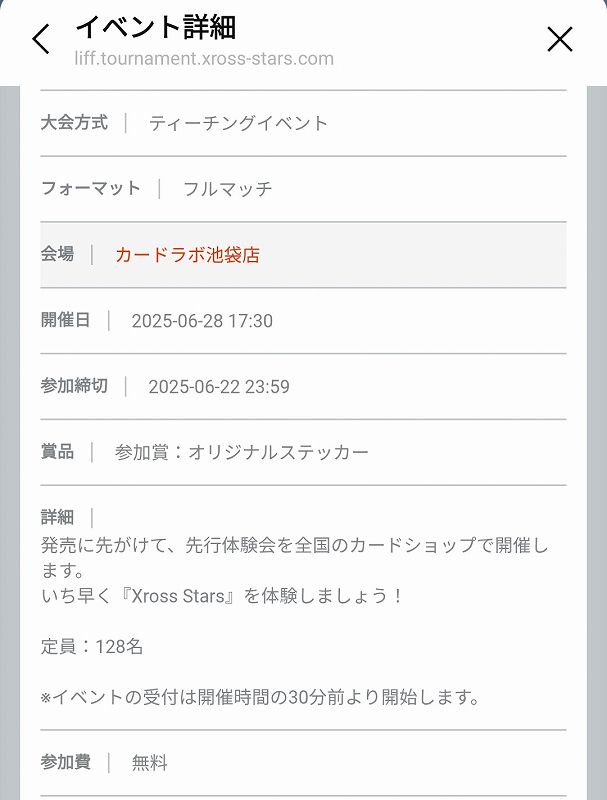Open the venue link カードラボ池袋店
Image resolution: width=607 pixels, height=800 pixels.
point(187,255)
